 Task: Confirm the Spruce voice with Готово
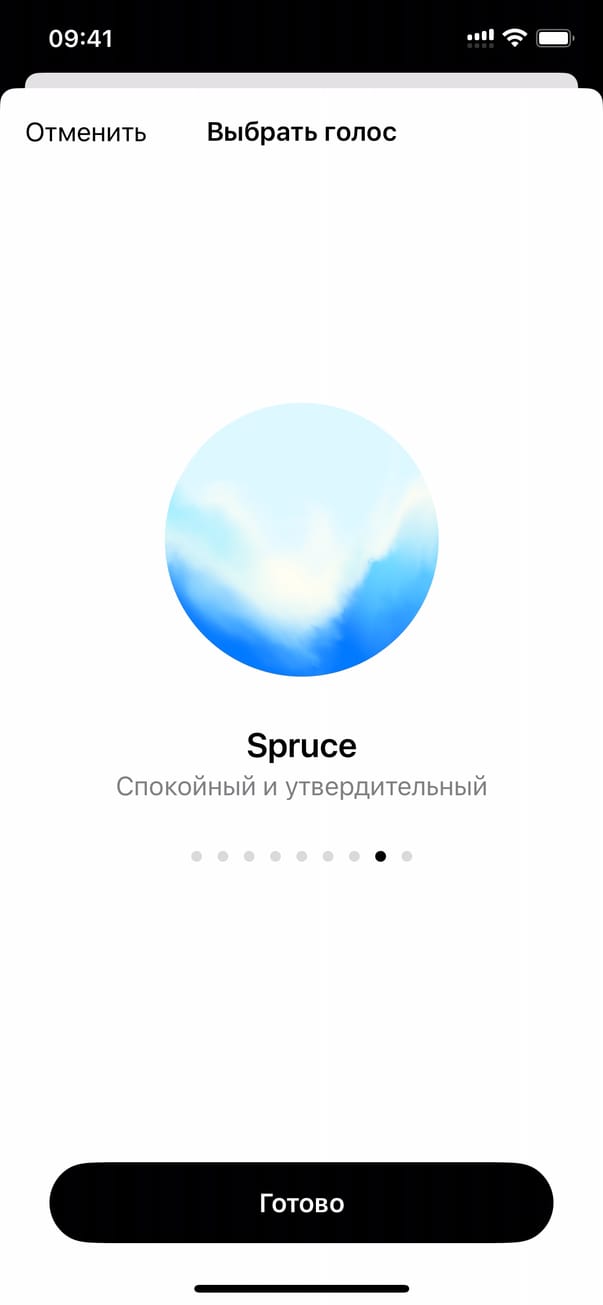[x=301, y=1203]
